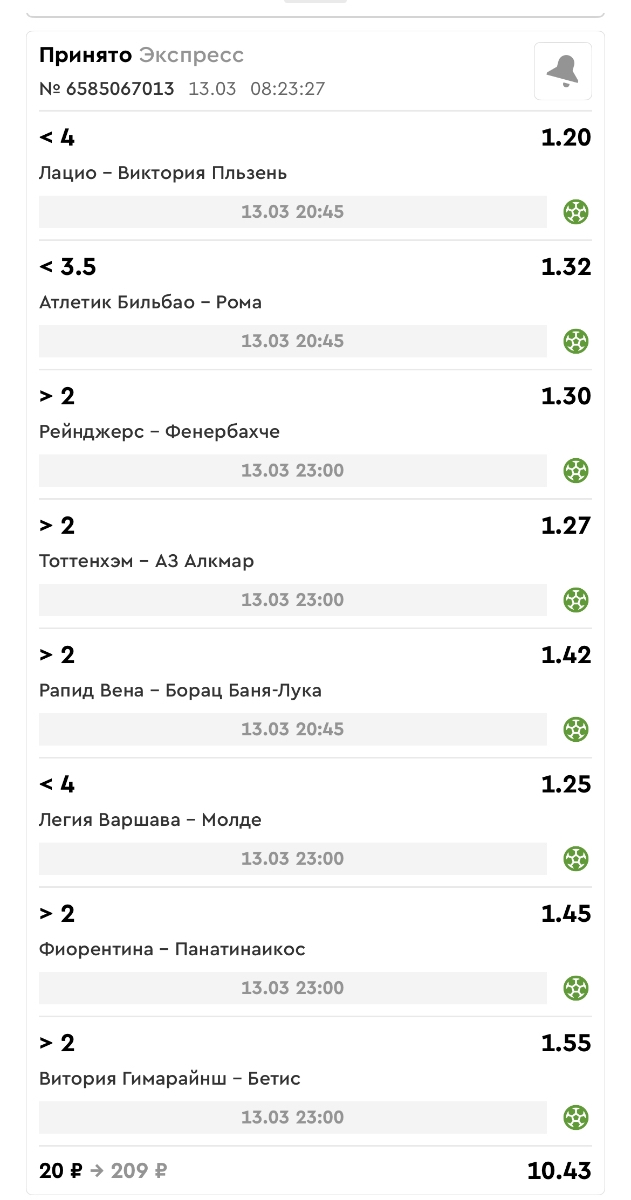
Task: Open the Легия Варшава – Молде event
Action: (150, 820)
